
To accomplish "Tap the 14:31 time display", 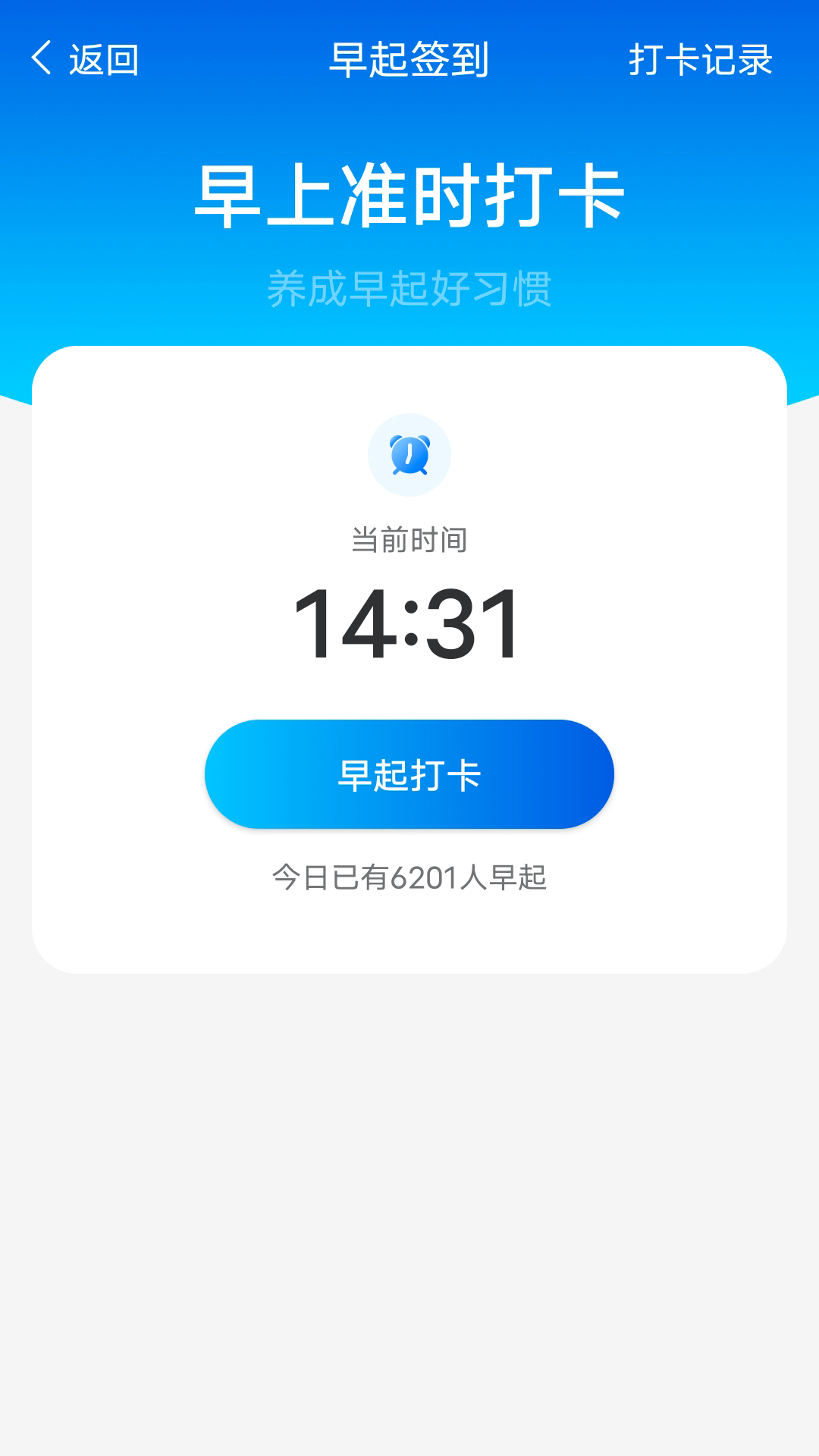I will click(409, 622).
